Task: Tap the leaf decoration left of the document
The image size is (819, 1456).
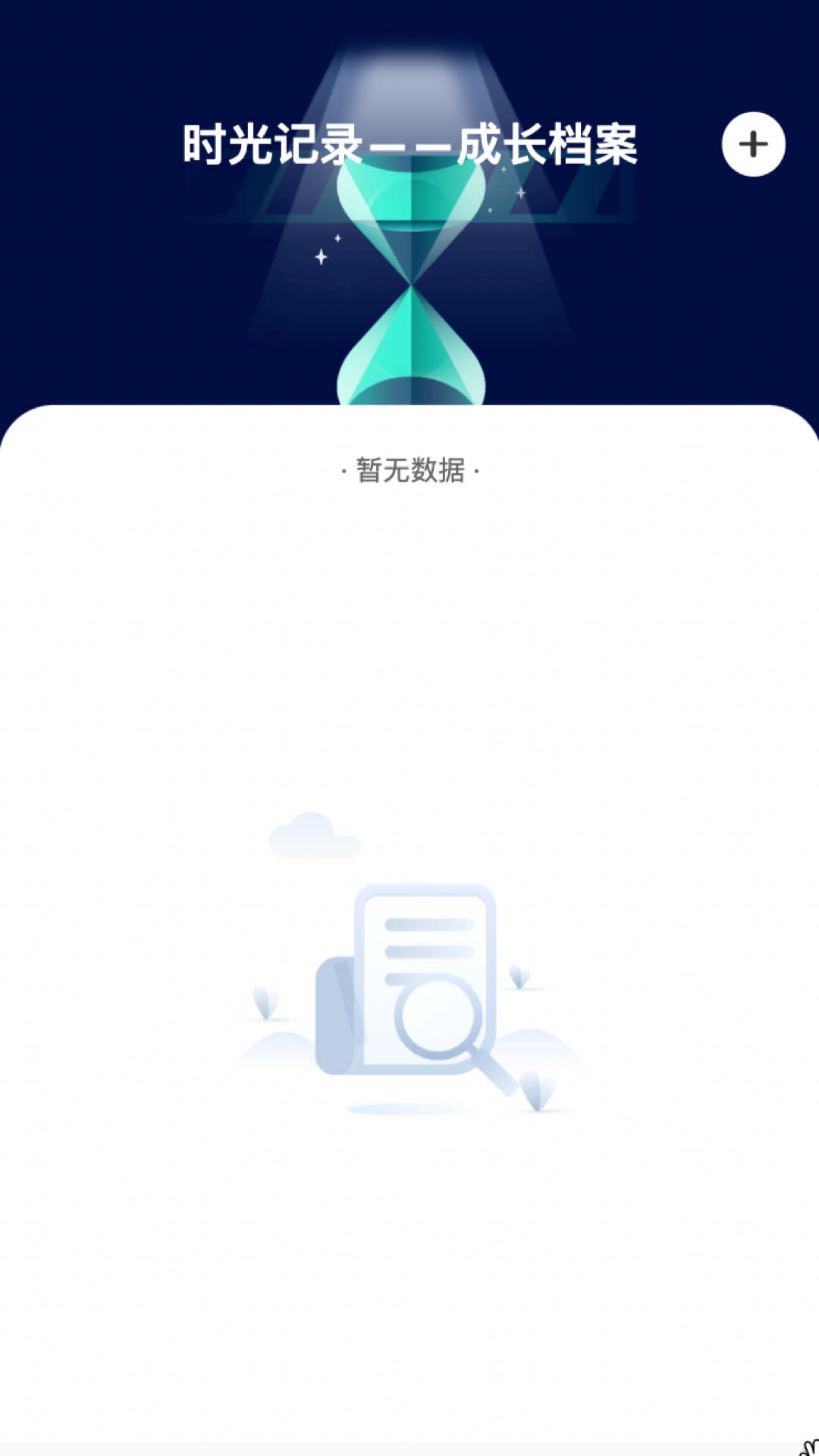Action: click(265, 1001)
